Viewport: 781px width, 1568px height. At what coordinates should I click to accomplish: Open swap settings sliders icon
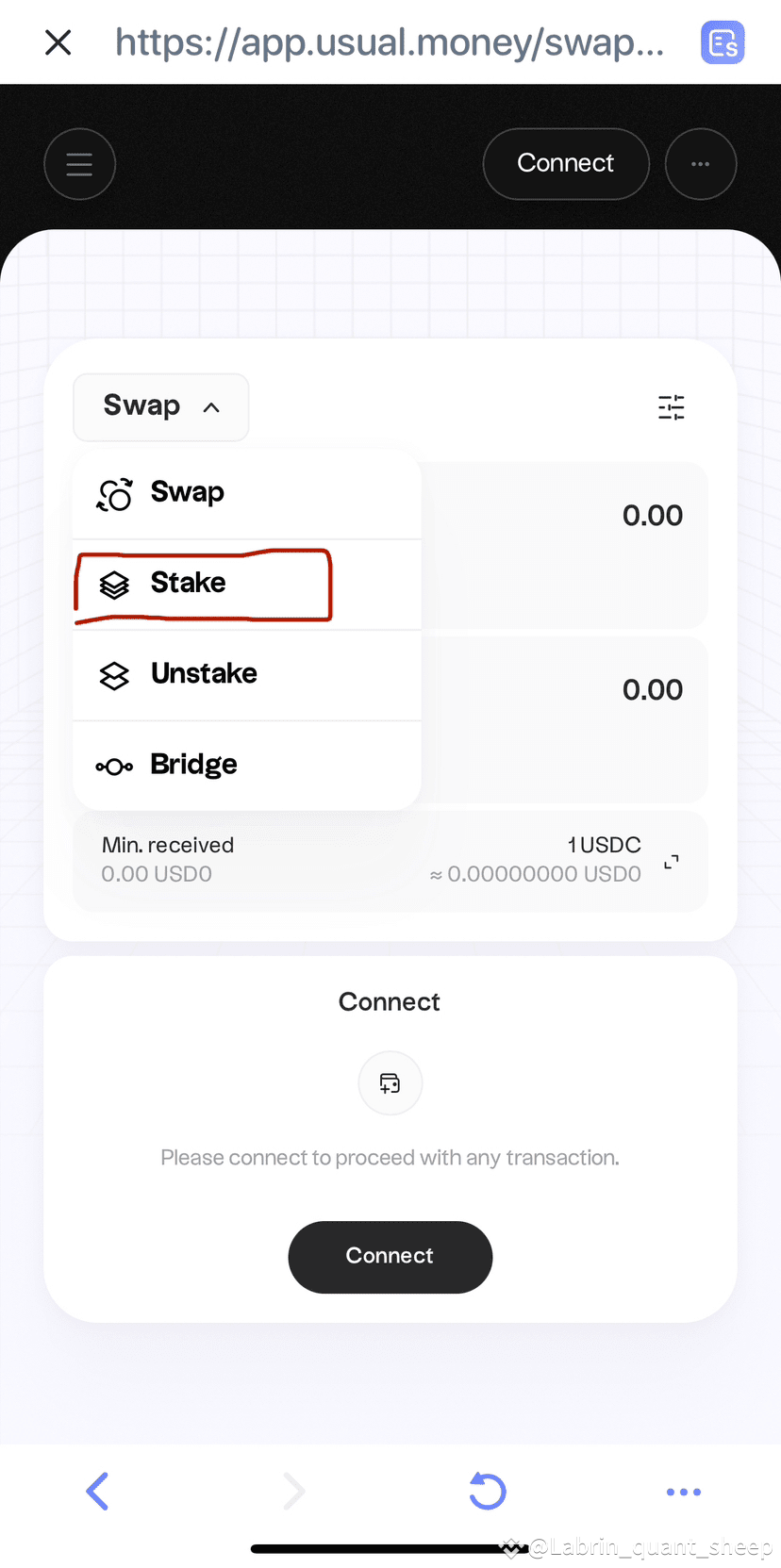pos(671,407)
